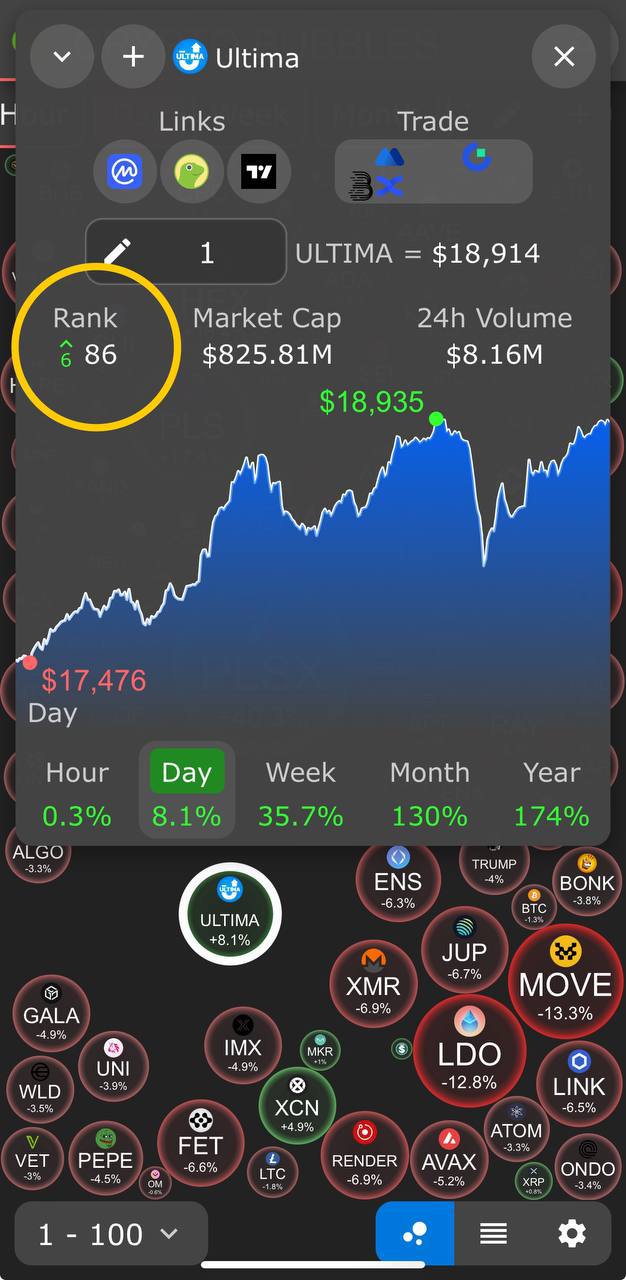Open the CoinMarketCap link
The height and width of the screenshot is (1280, 626).
125,172
